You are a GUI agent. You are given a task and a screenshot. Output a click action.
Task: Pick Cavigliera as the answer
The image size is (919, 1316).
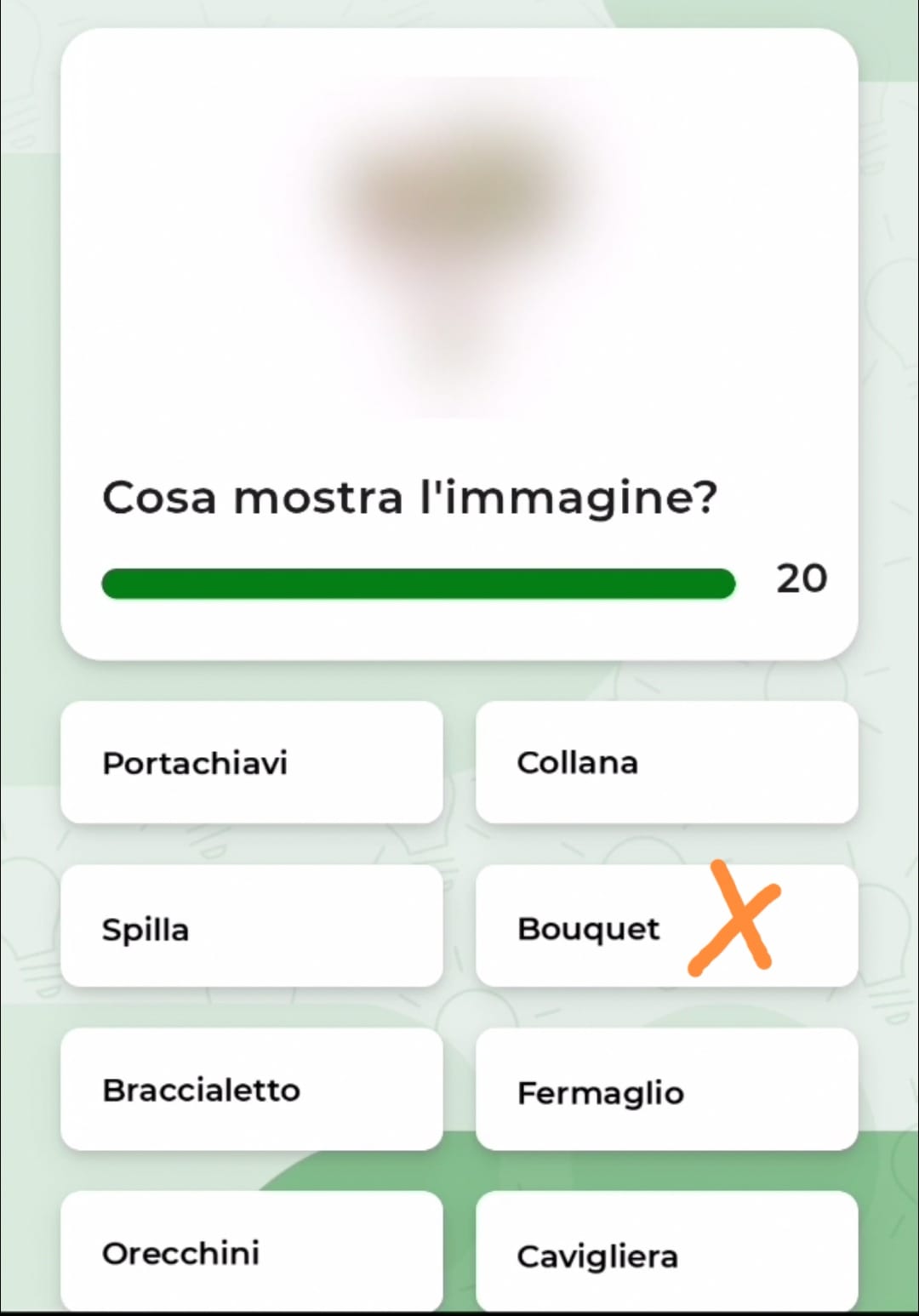(666, 1252)
